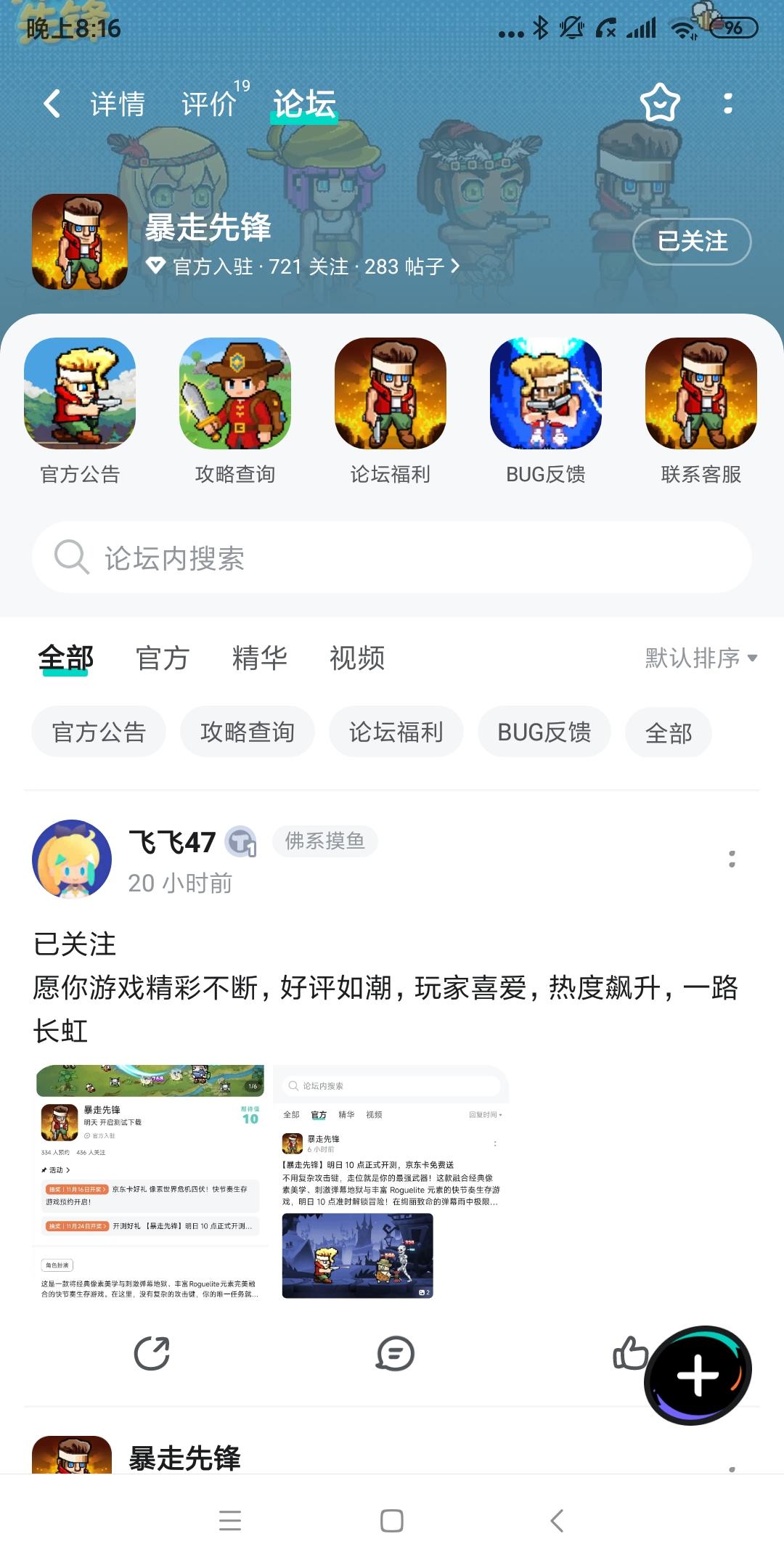Switch to the 精华 featured tab
The height and width of the screenshot is (1568, 784).
click(x=261, y=658)
